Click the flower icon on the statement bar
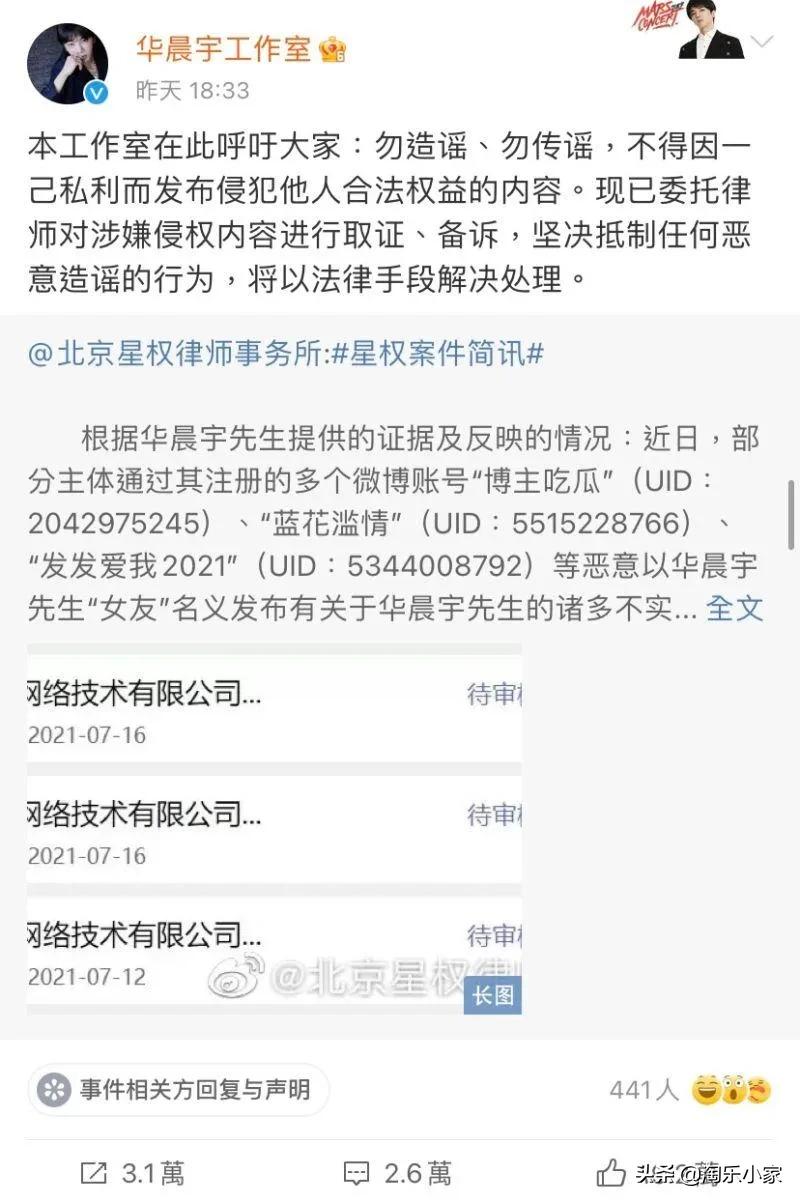The height and width of the screenshot is (1202, 800). pyautogui.click(x=52, y=1088)
